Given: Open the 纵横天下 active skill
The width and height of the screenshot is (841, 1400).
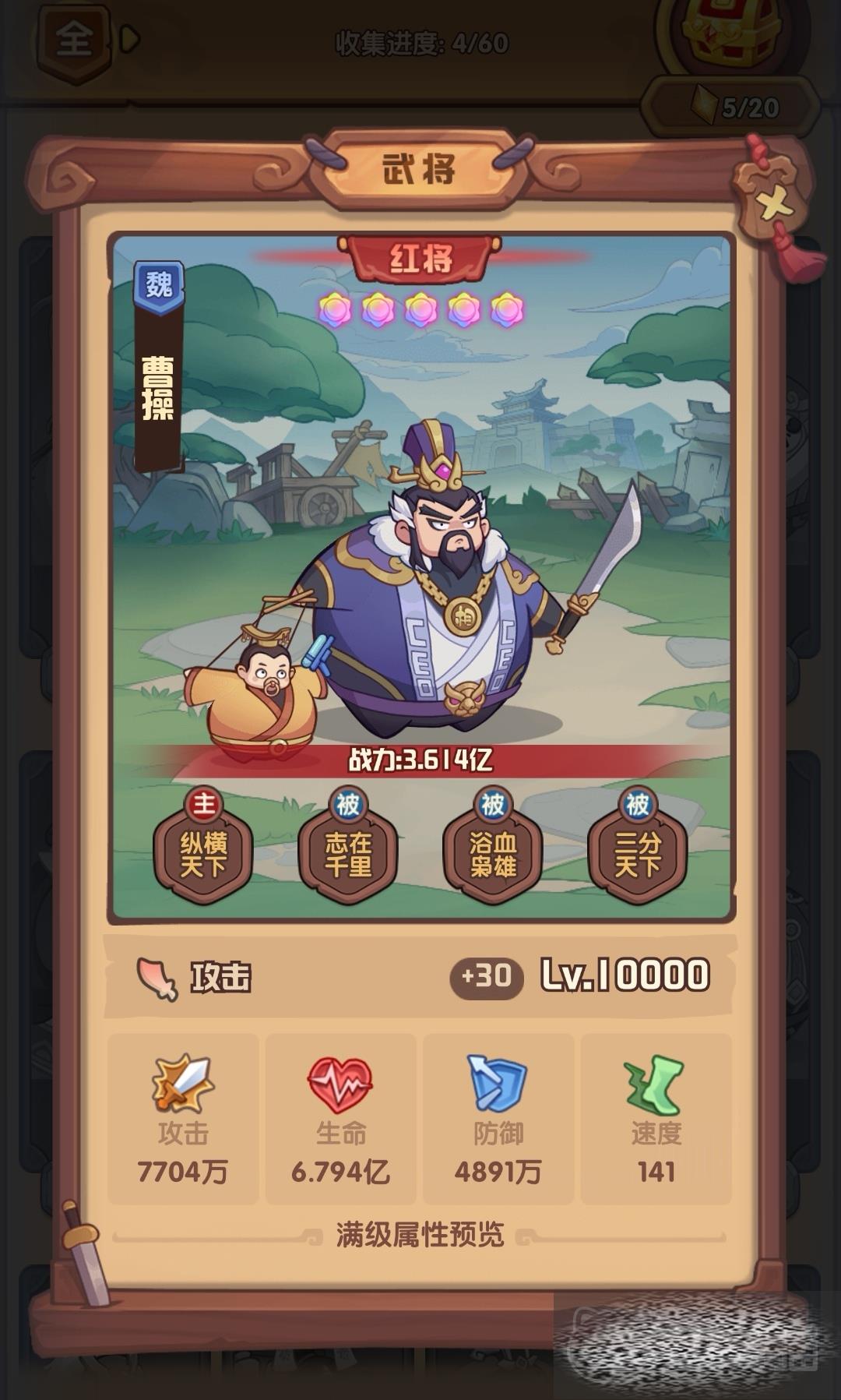Looking at the screenshot, I should coord(203,854).
